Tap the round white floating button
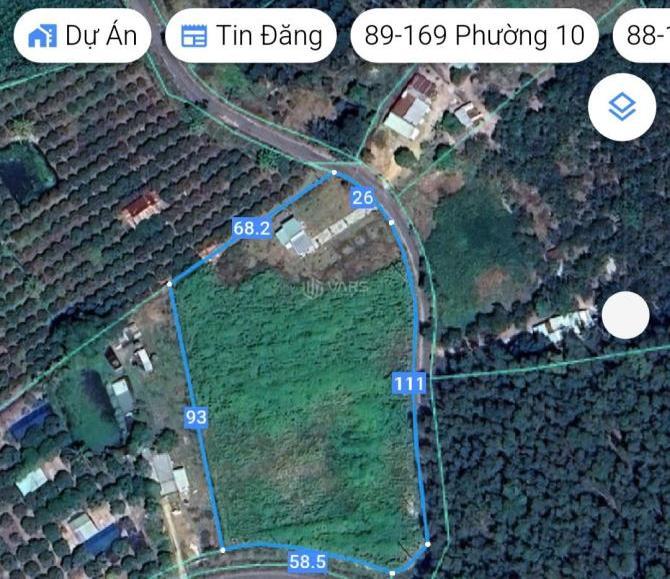670x579 pixels. tap(626, 316)
